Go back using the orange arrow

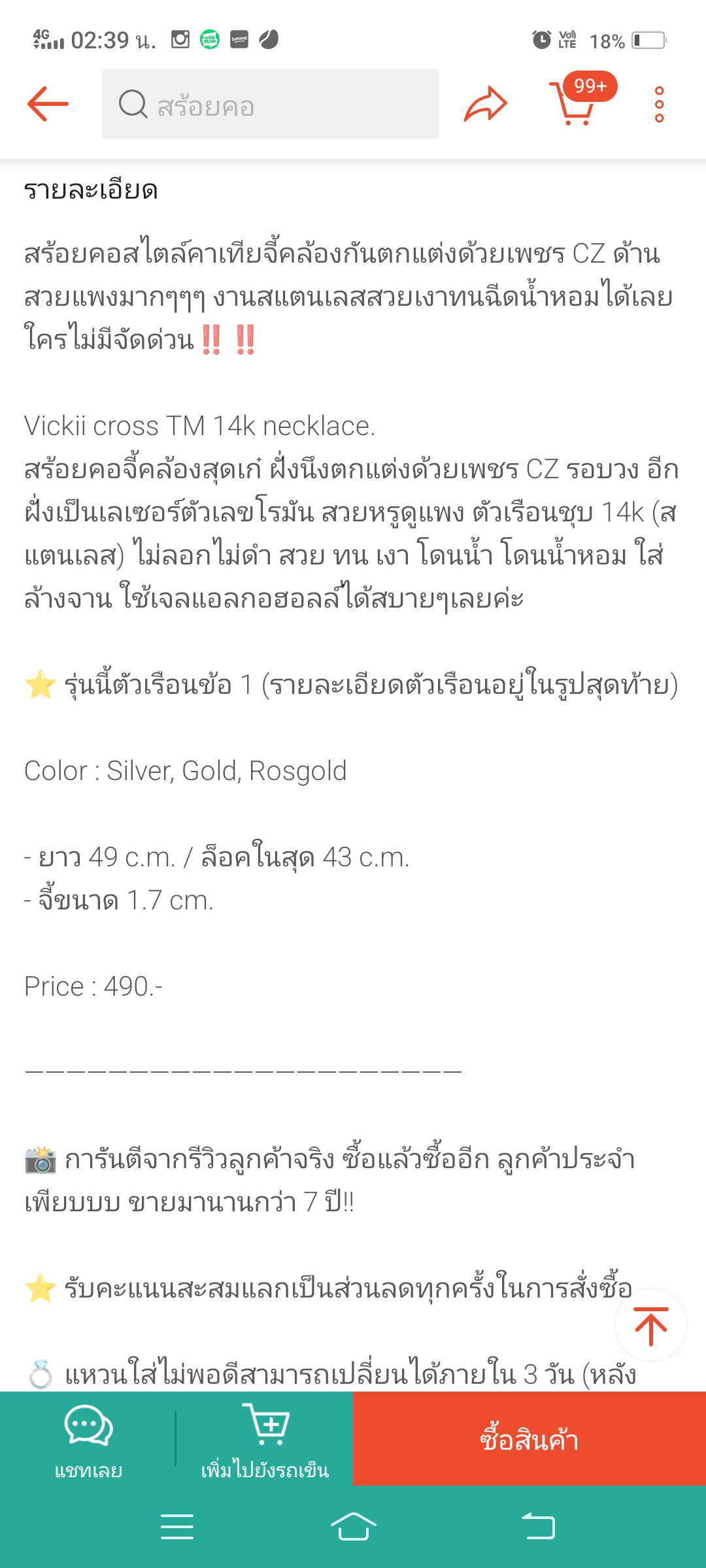[x=48, y=104]
